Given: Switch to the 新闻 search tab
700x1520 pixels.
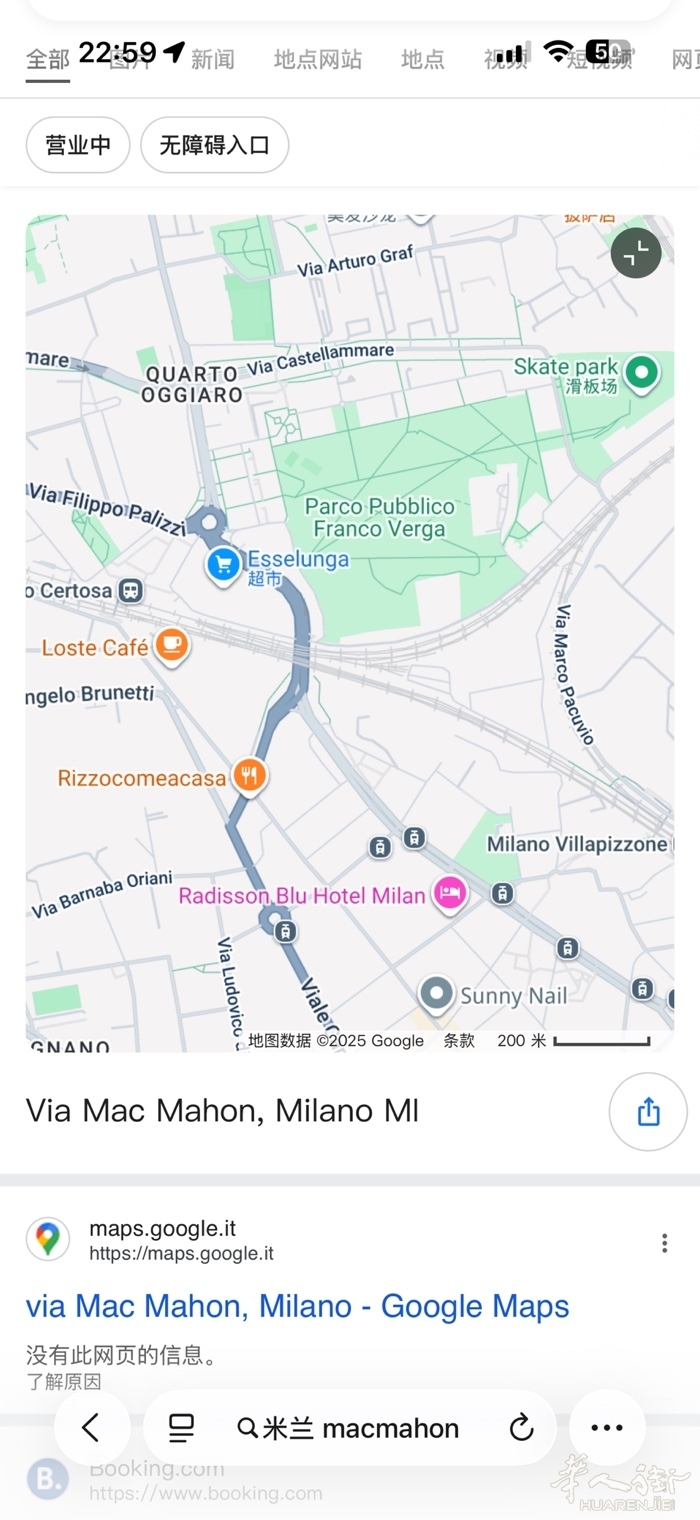Looking at the screenshot, I should tap(212, 59).
